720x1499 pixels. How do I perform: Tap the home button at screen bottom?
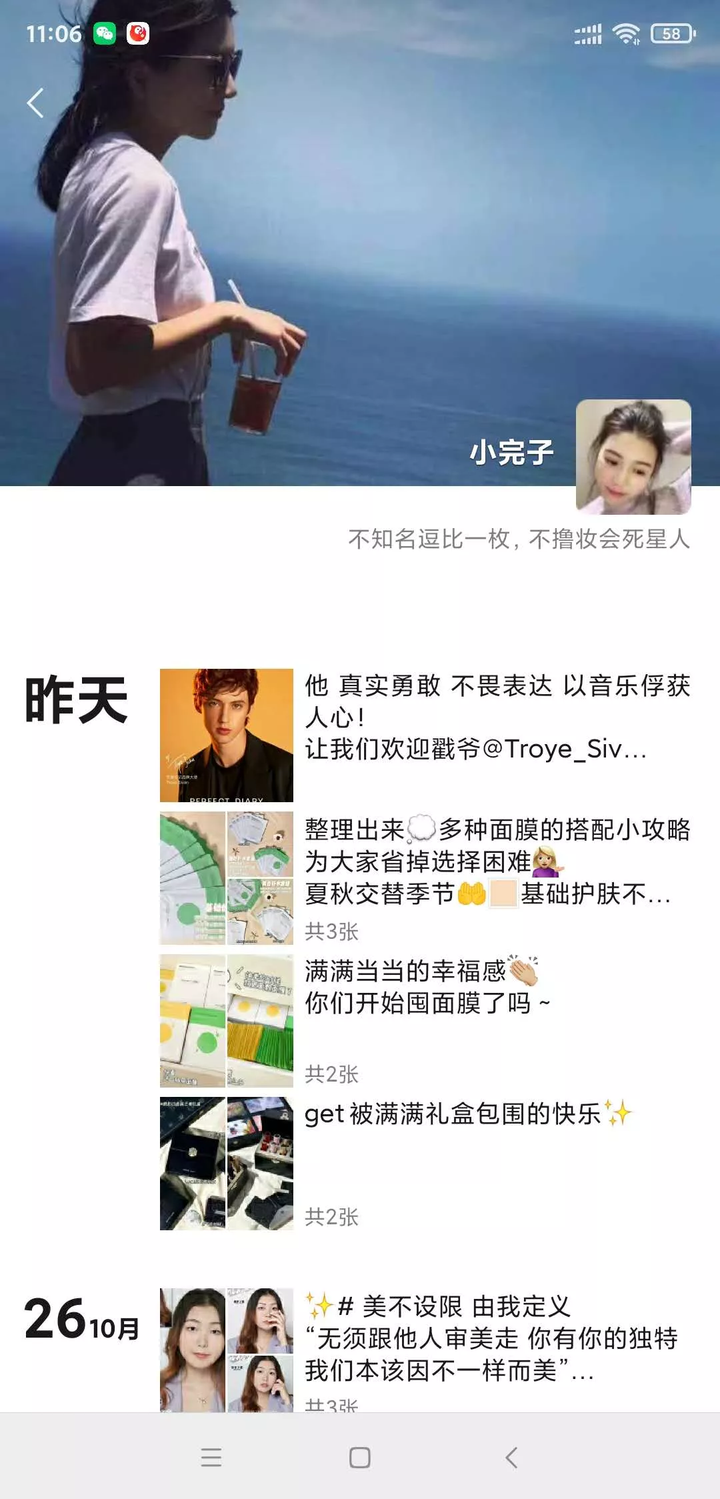pos(360,1457)
